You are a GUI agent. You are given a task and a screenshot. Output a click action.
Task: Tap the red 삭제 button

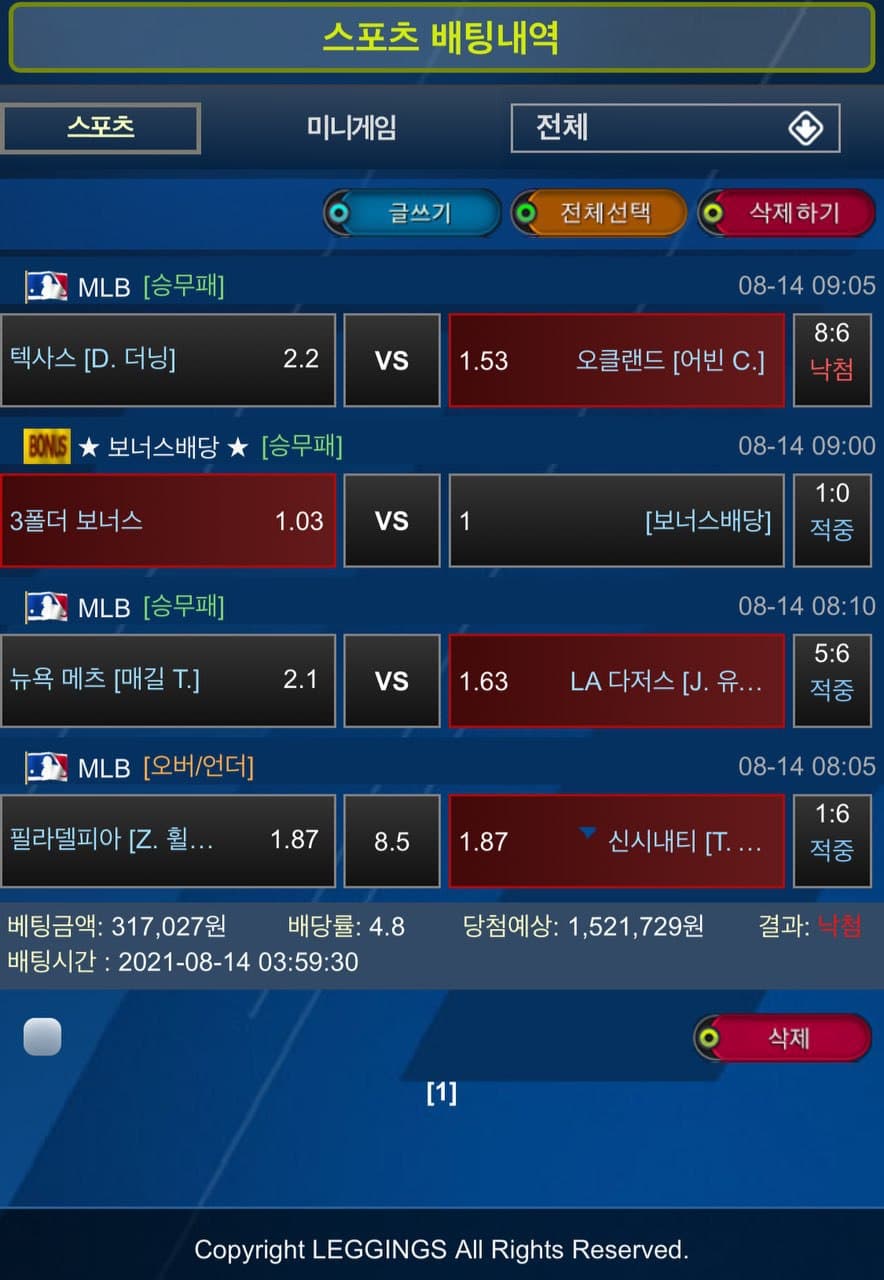(783, 1038)
